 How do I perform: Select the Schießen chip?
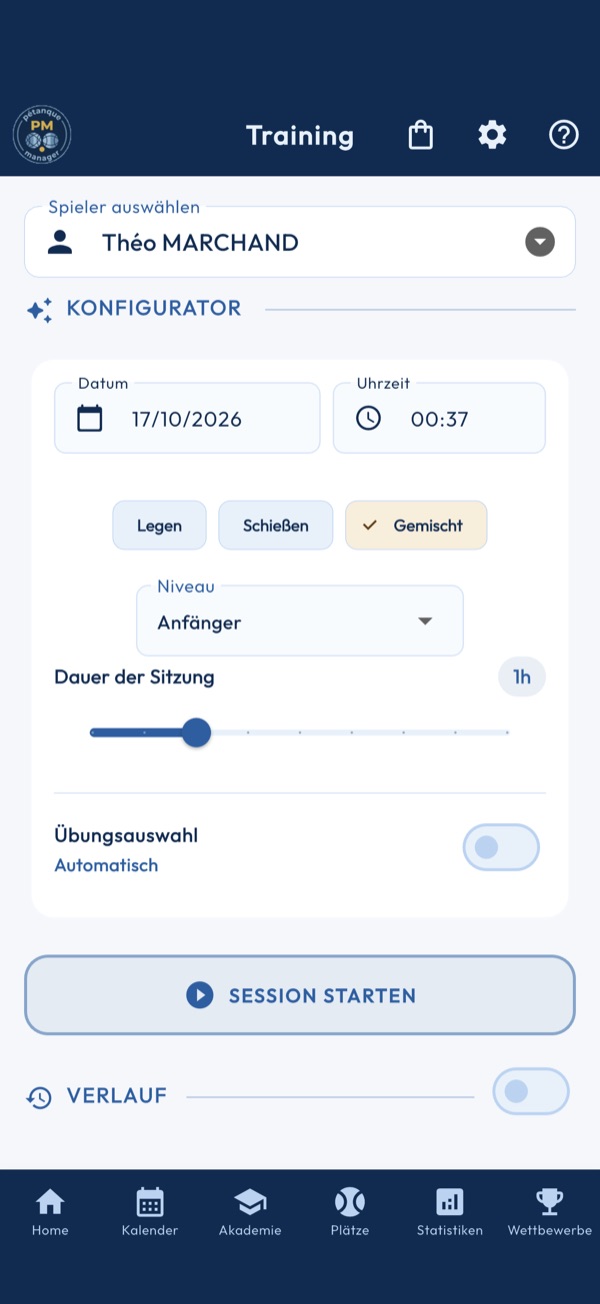click(276, 525)
